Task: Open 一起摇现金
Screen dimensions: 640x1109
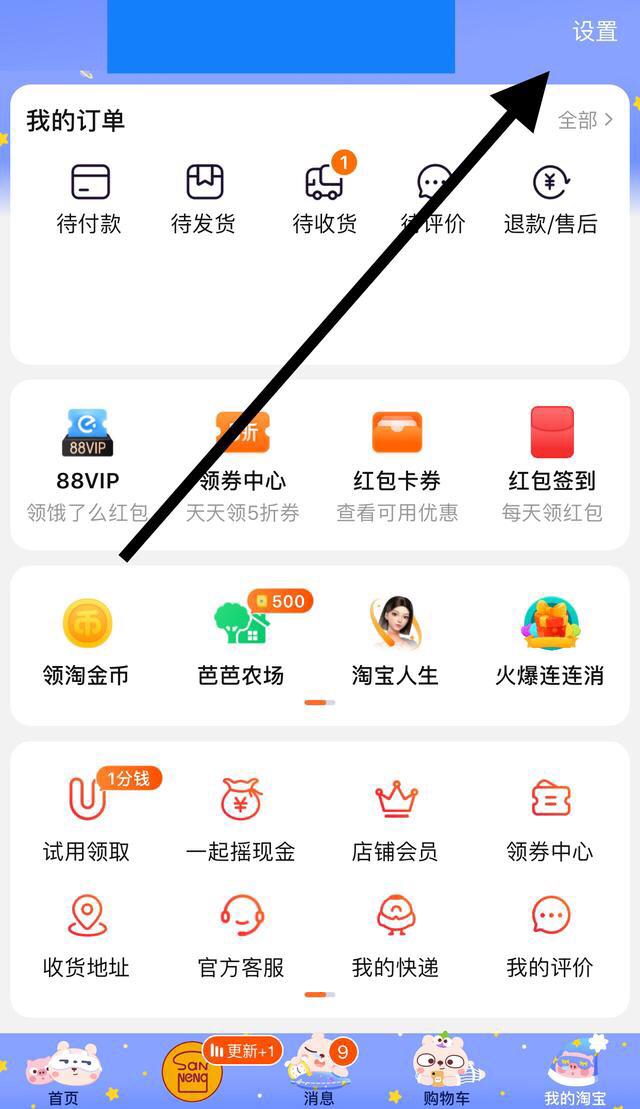Action: tap(241, 820)
